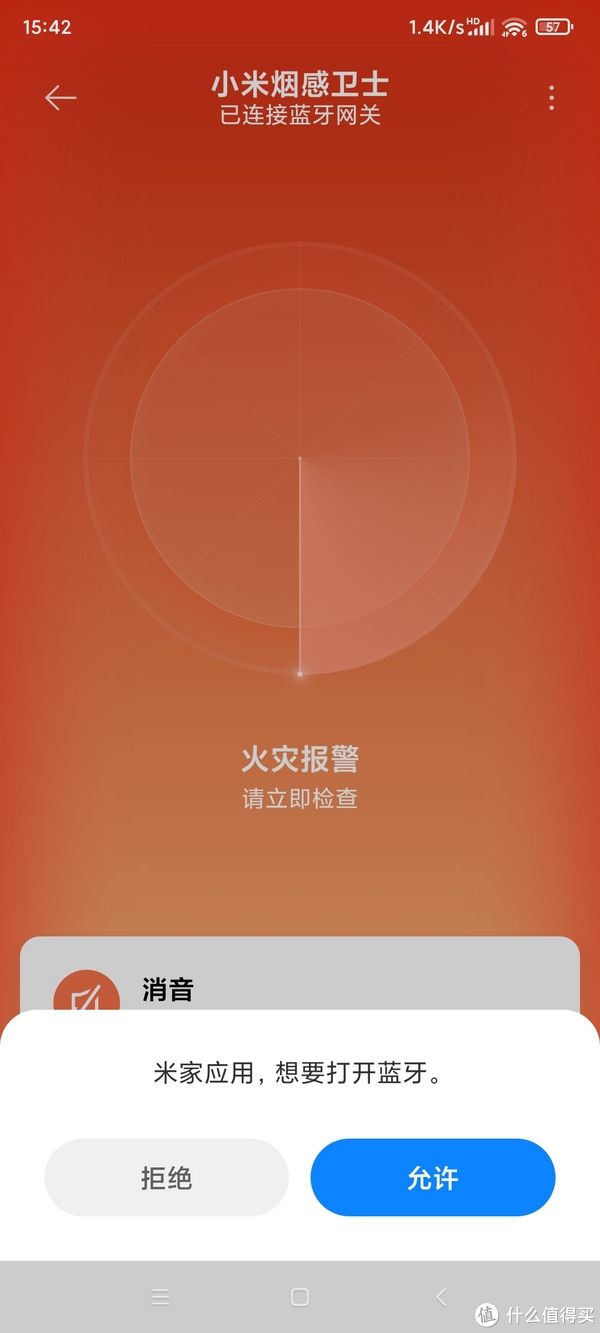Tap the system back navigation button
Screen dimensions: 600x1333
[x=441, y=1297]
